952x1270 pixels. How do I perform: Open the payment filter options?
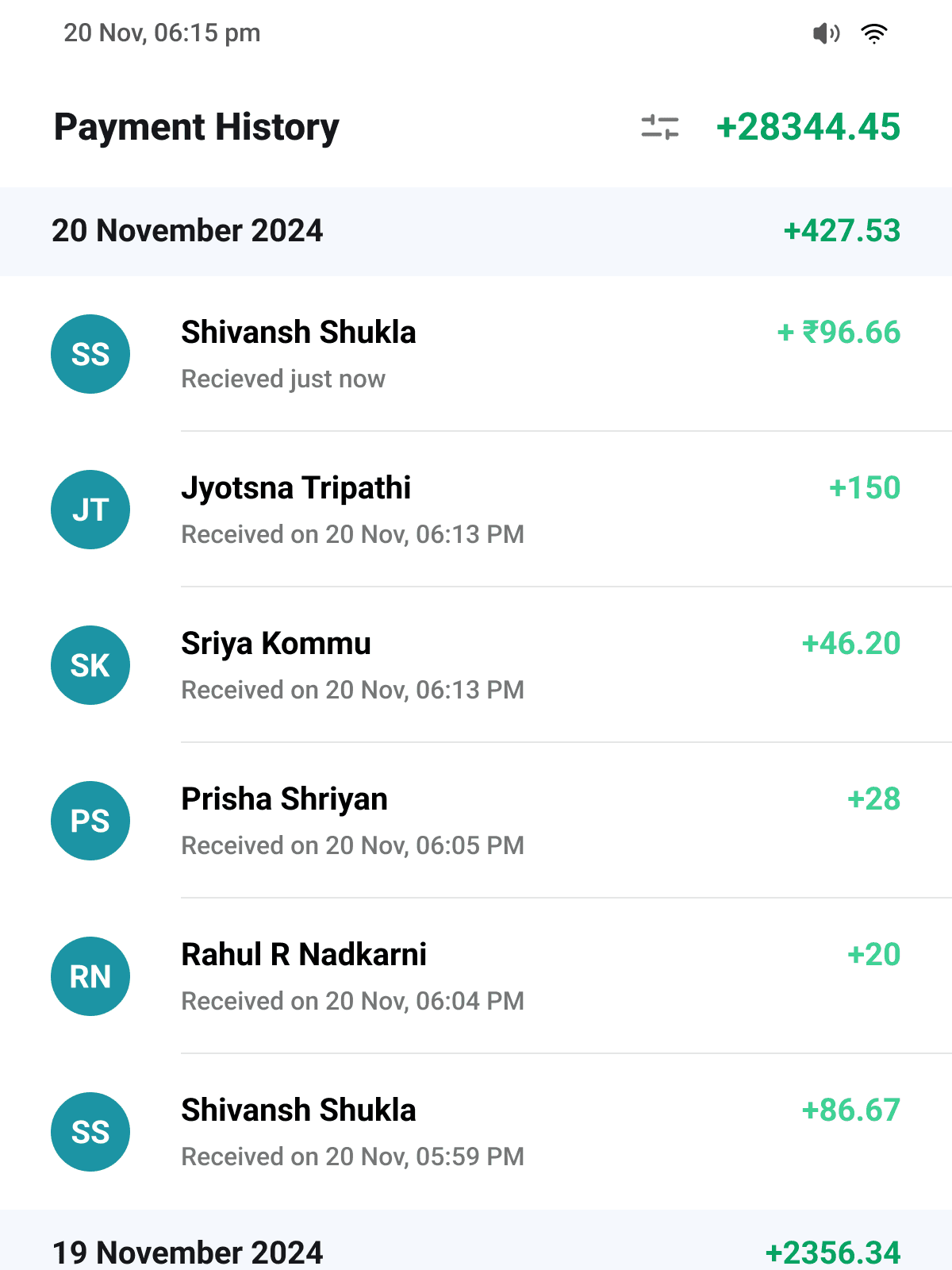click(660, 127)
